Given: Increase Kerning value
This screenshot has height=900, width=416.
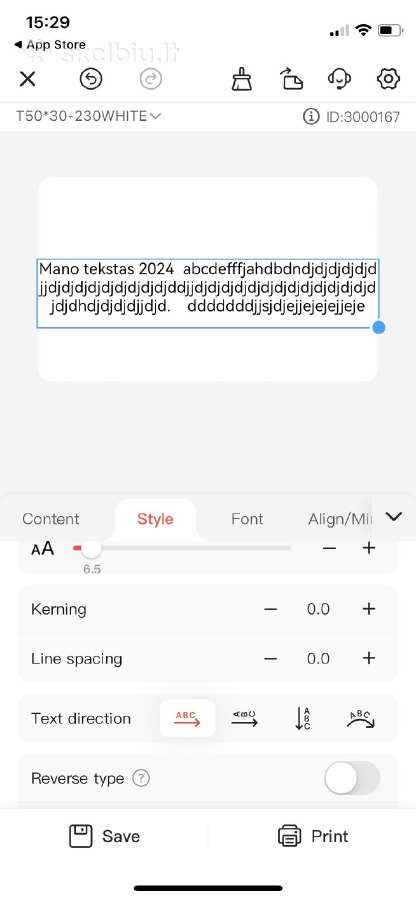Looking at the screenshot, I should (x=368, y=609).
